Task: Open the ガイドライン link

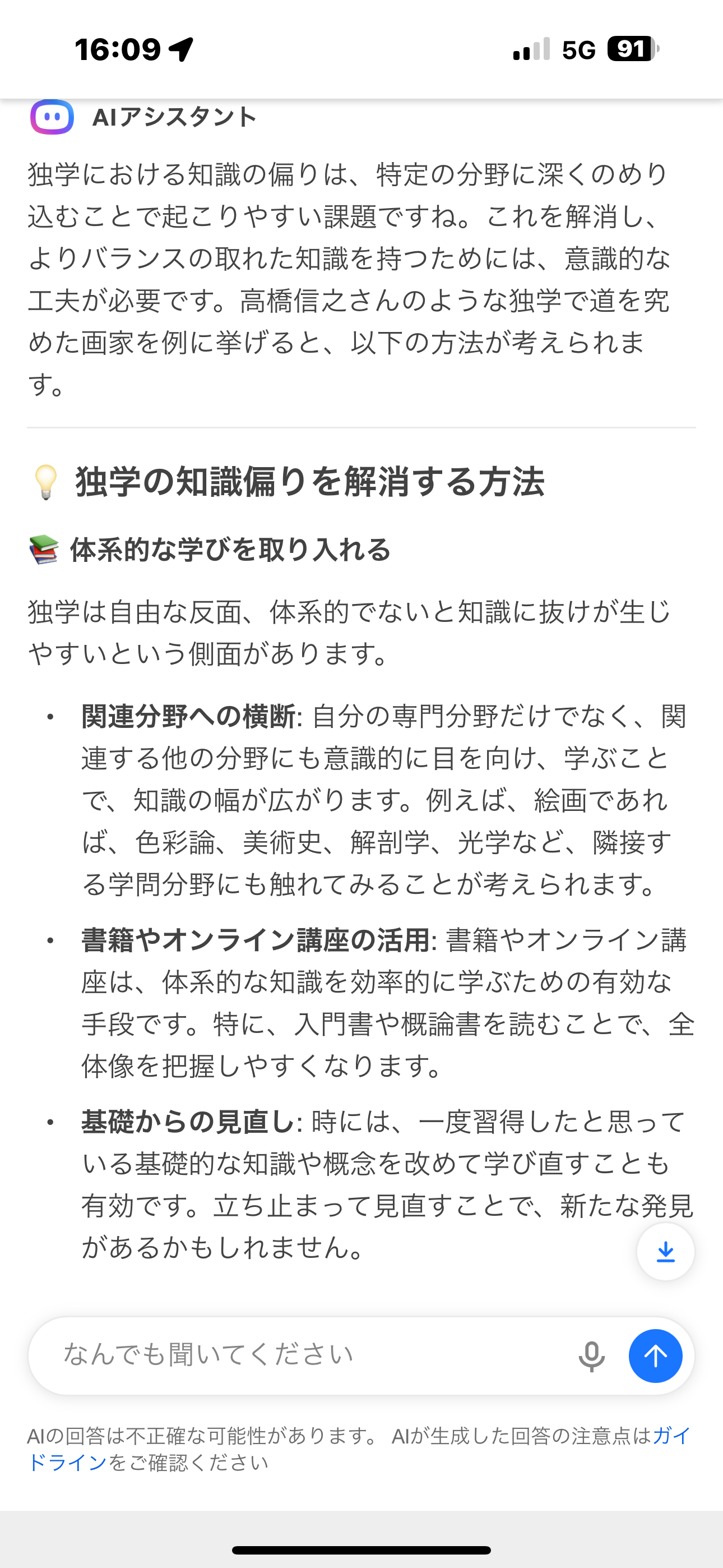Action: (67, 1462)
